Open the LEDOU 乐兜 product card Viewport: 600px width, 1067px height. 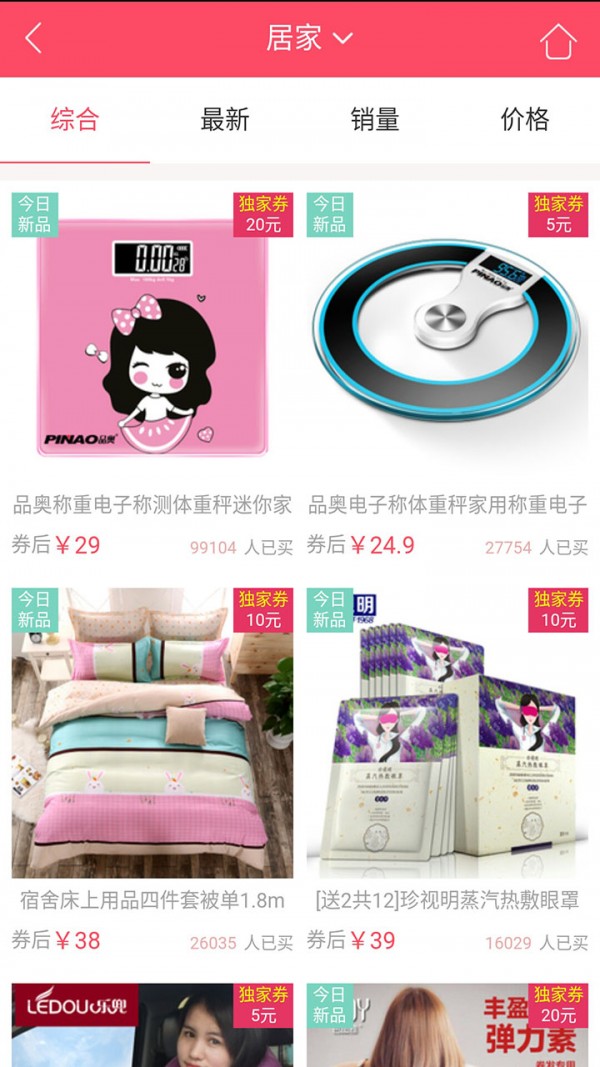pos(153,1025)
